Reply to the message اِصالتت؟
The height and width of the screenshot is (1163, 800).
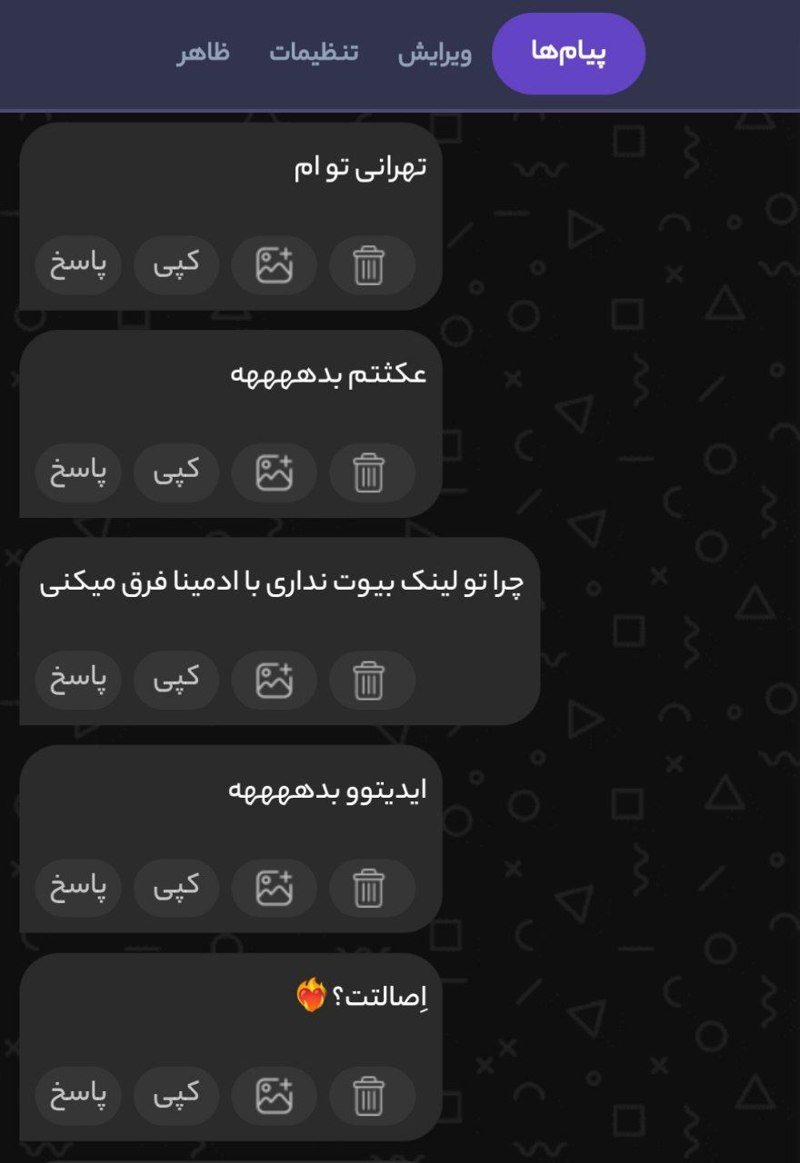point(79,1096)
